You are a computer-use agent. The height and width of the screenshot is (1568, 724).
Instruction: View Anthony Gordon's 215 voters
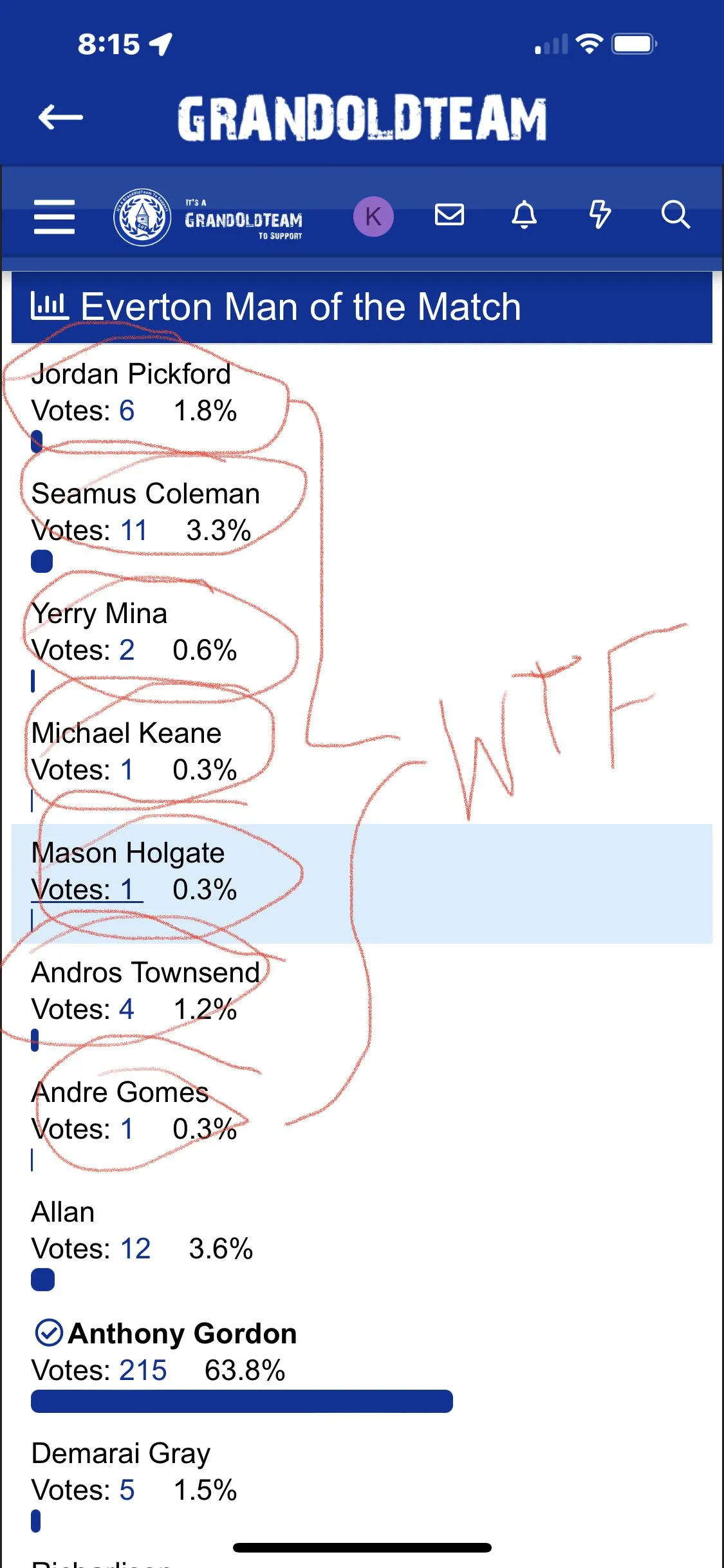click(x=143, y=1370)
